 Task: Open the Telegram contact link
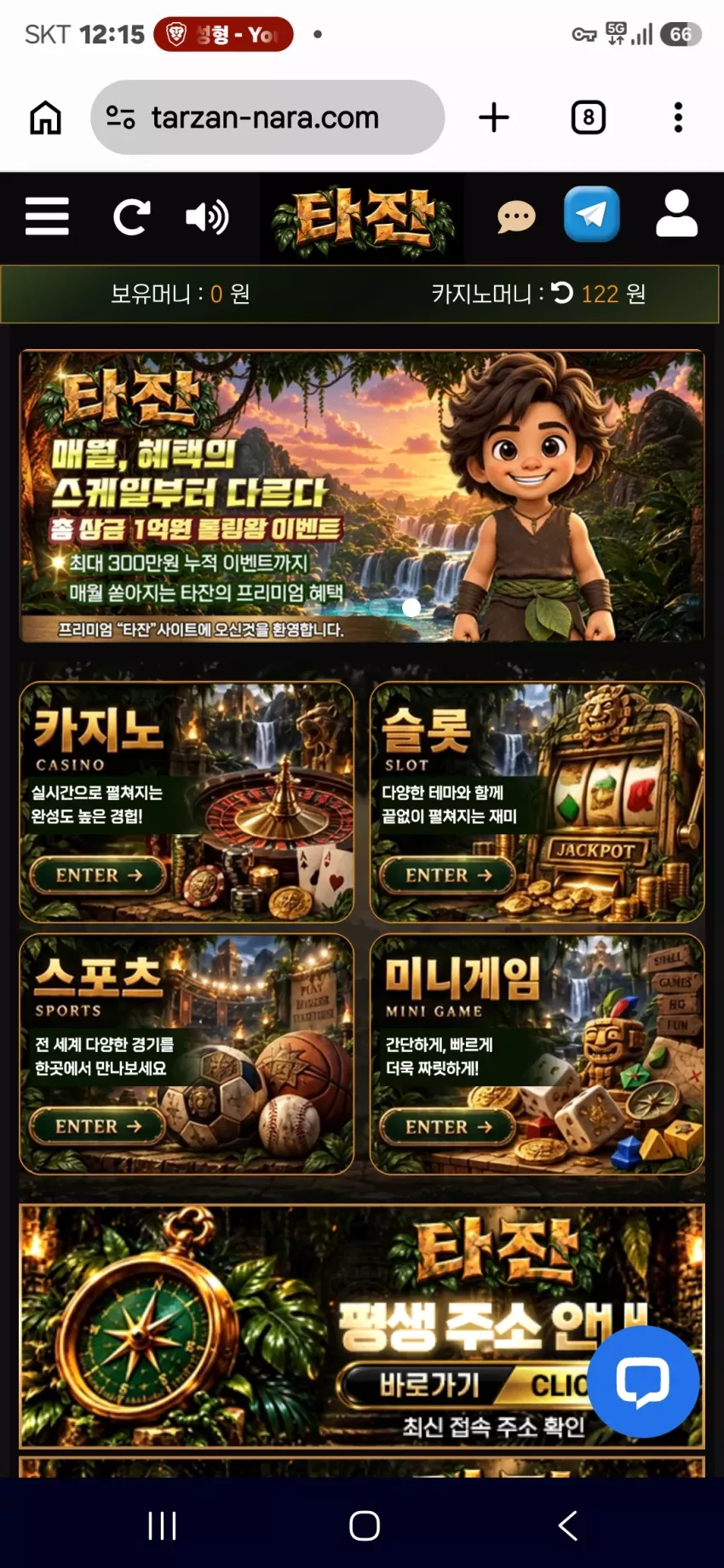[592, 214]
